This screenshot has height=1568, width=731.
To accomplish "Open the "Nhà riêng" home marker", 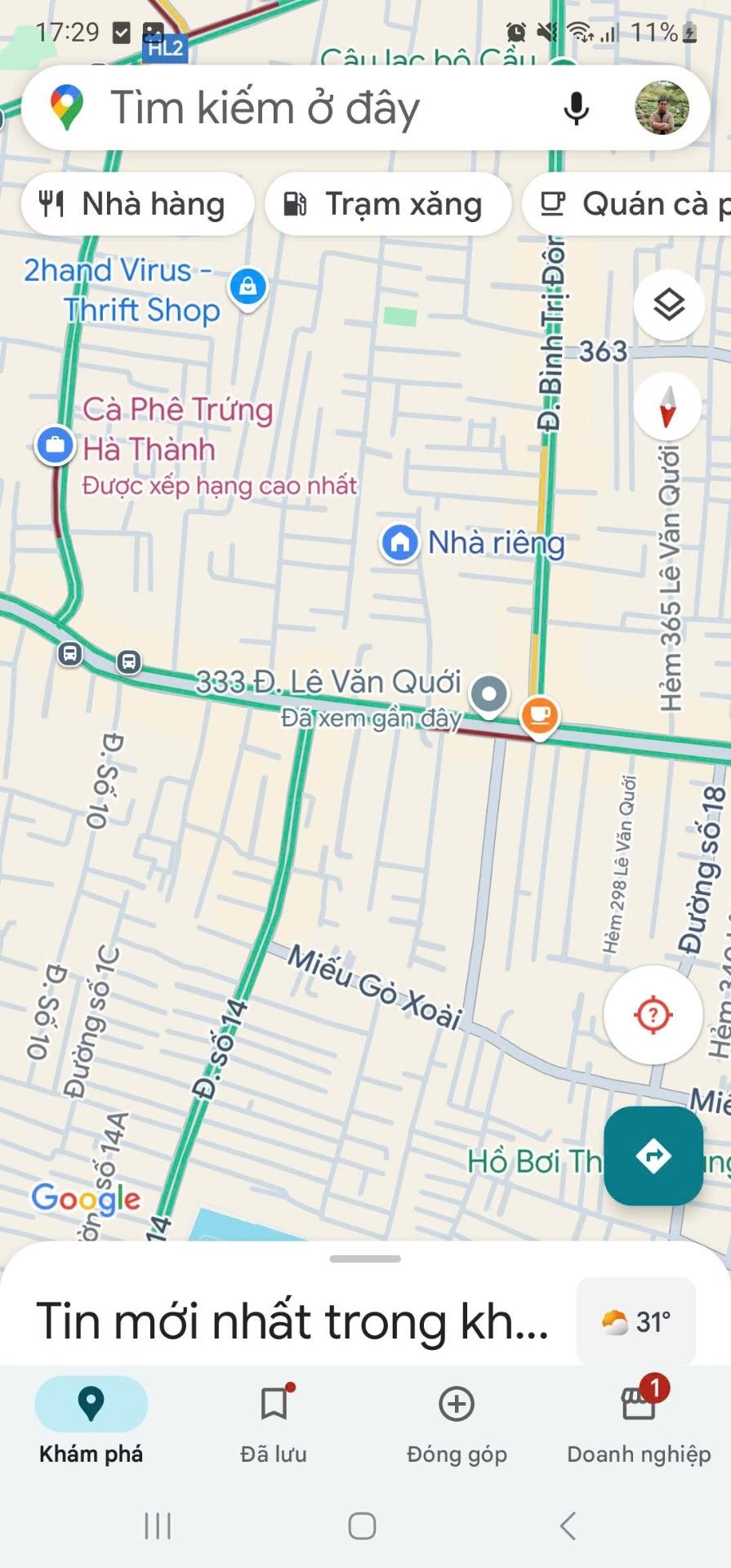I will click(399, 542).
